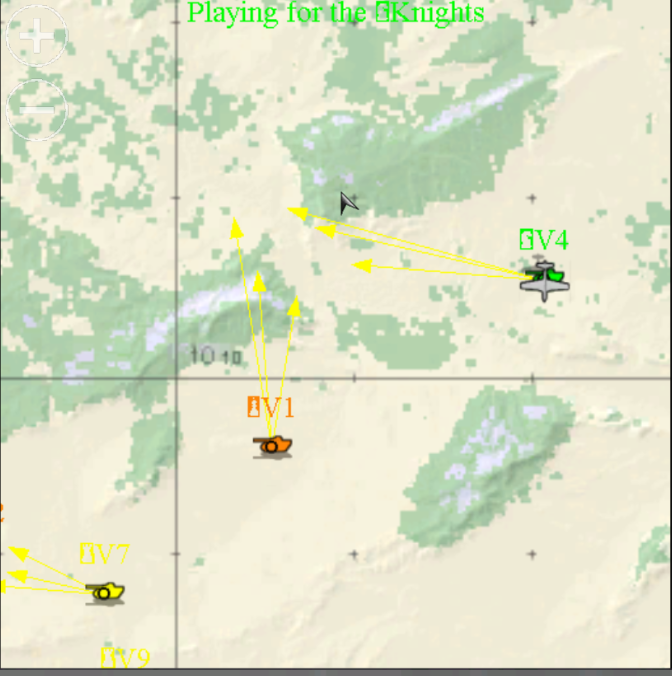Zoom out on the map
672x676 pixels.
click(37, 109)
